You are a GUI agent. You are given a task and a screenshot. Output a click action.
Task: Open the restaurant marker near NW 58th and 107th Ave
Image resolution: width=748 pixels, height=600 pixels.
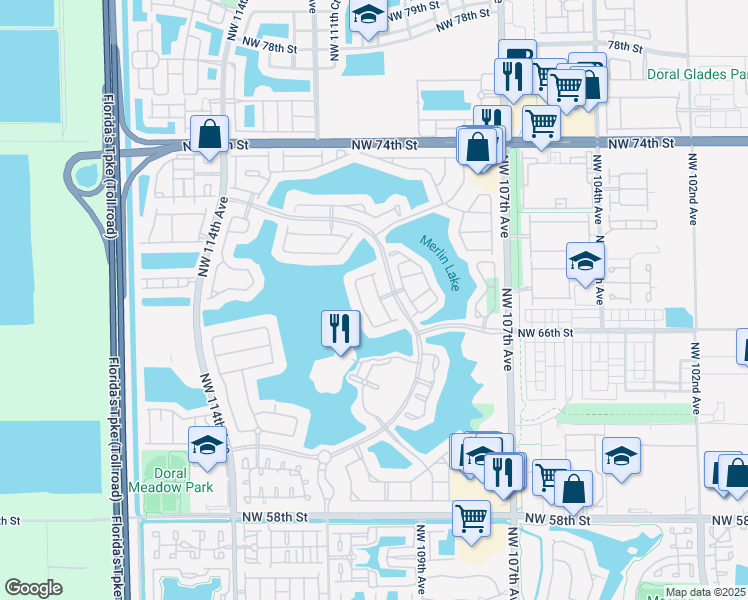(503, 476)
